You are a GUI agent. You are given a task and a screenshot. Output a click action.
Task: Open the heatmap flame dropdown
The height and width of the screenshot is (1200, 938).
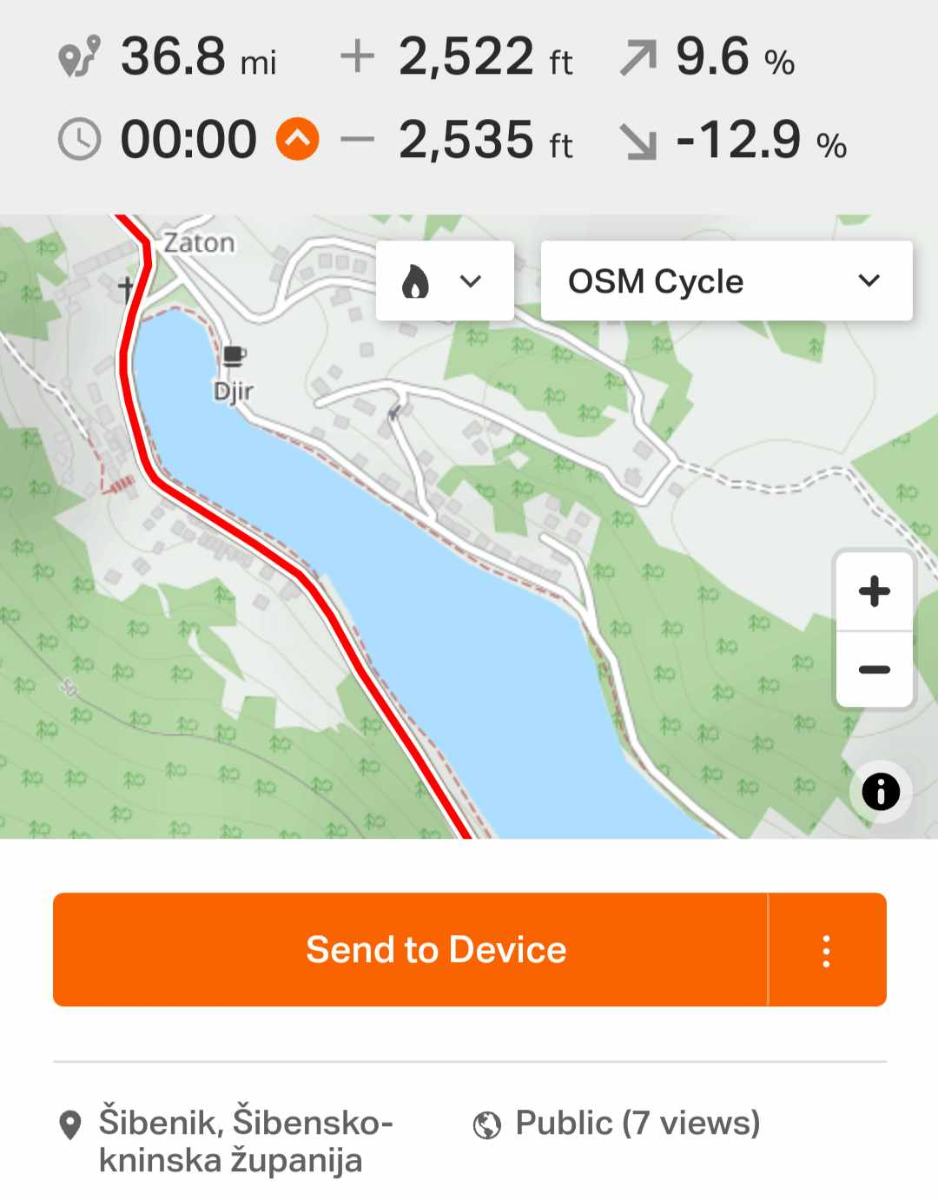pos(444,282)
